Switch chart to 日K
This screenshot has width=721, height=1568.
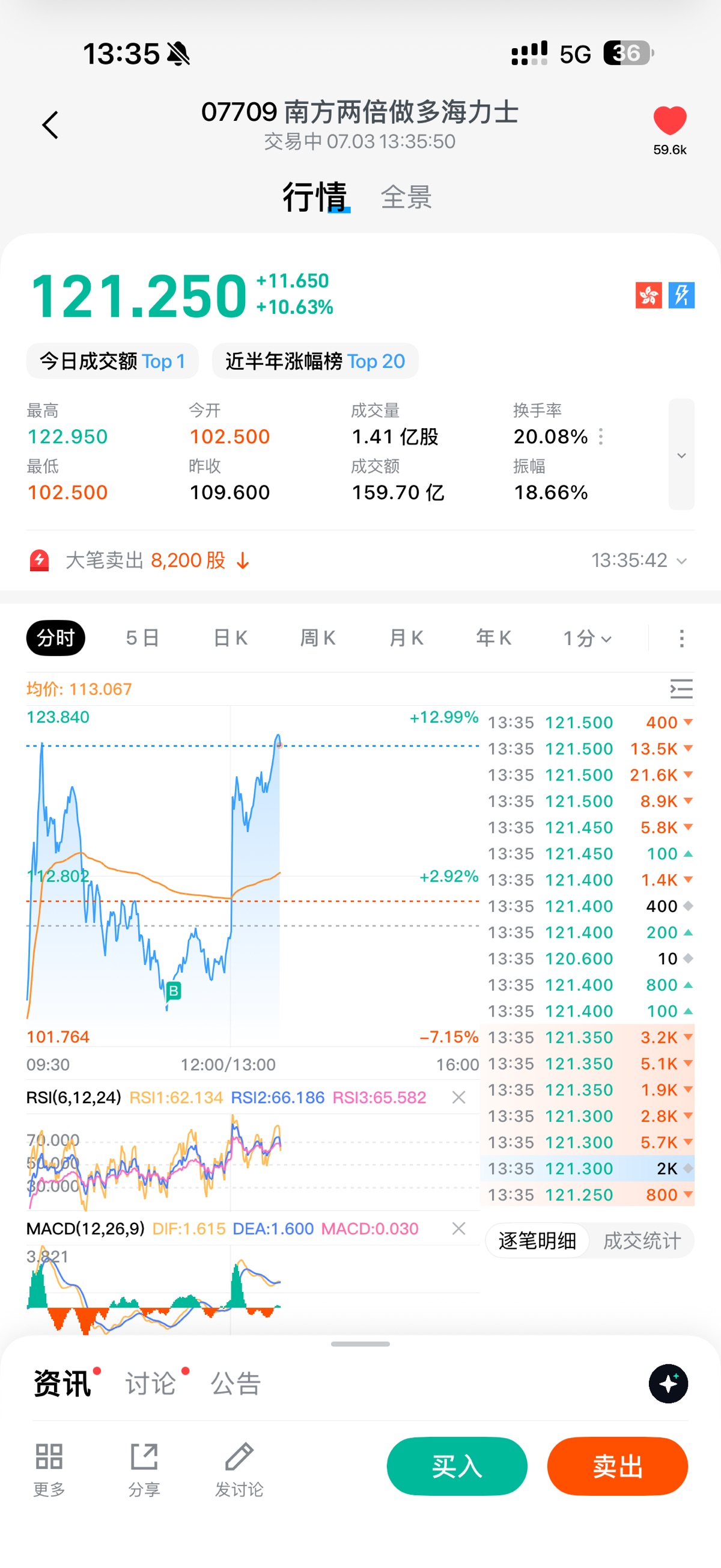(x=231, y=638)
